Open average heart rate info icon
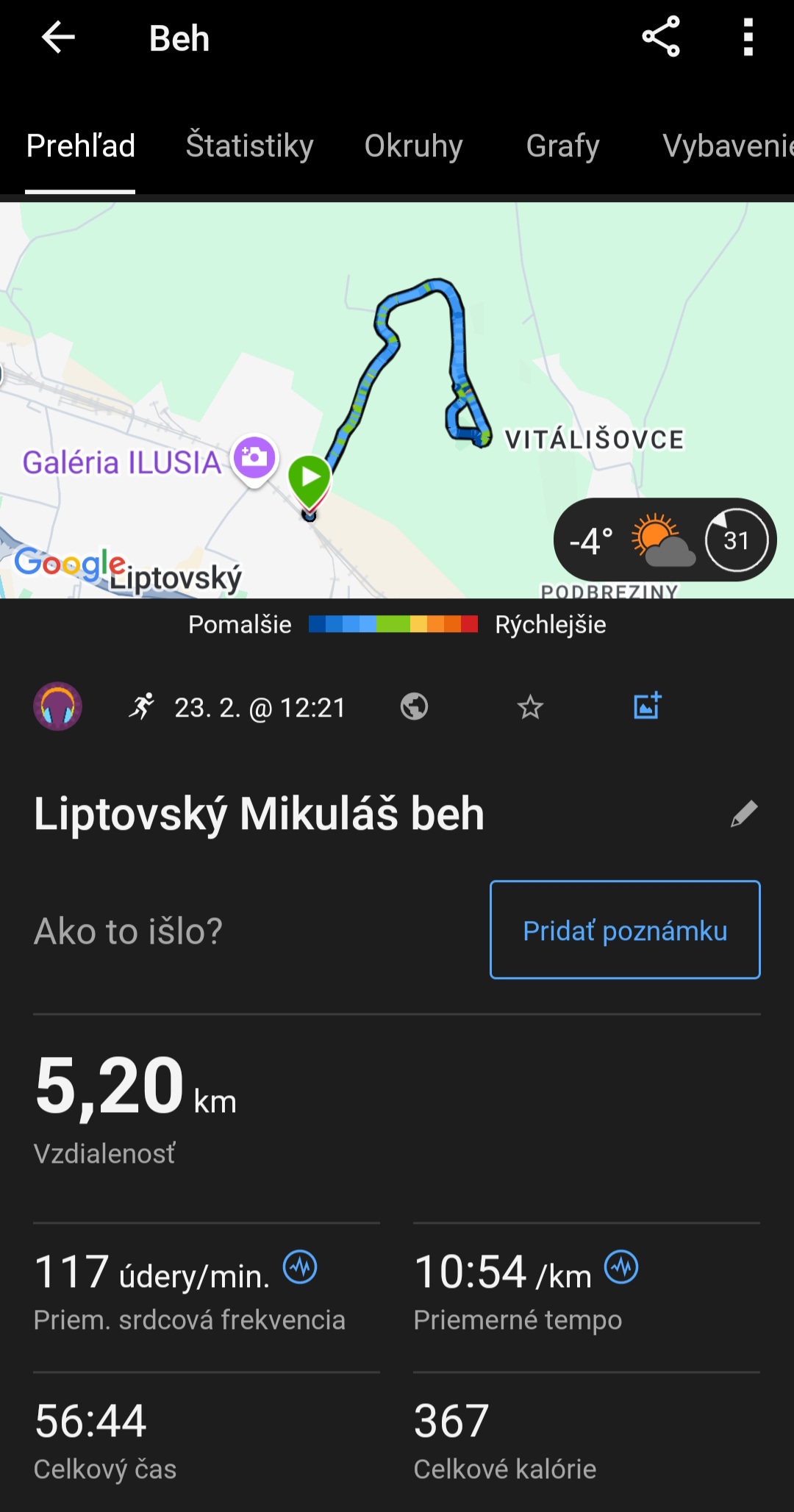Viewport: 794px width, 1512px height. point(300,1267)
